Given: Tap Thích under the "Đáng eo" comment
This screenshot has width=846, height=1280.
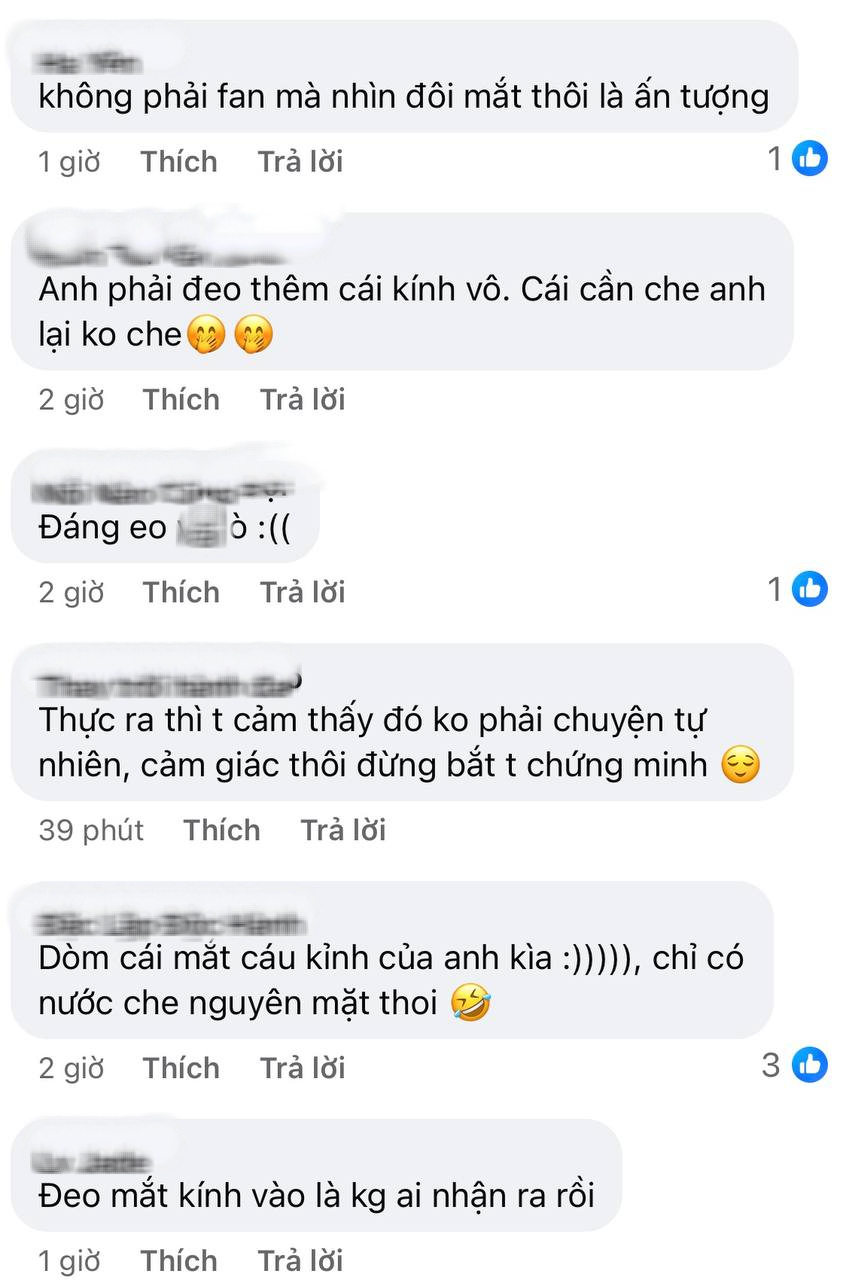Looking at the screenshot, I should pyautogui.click(x=180, y=592).
